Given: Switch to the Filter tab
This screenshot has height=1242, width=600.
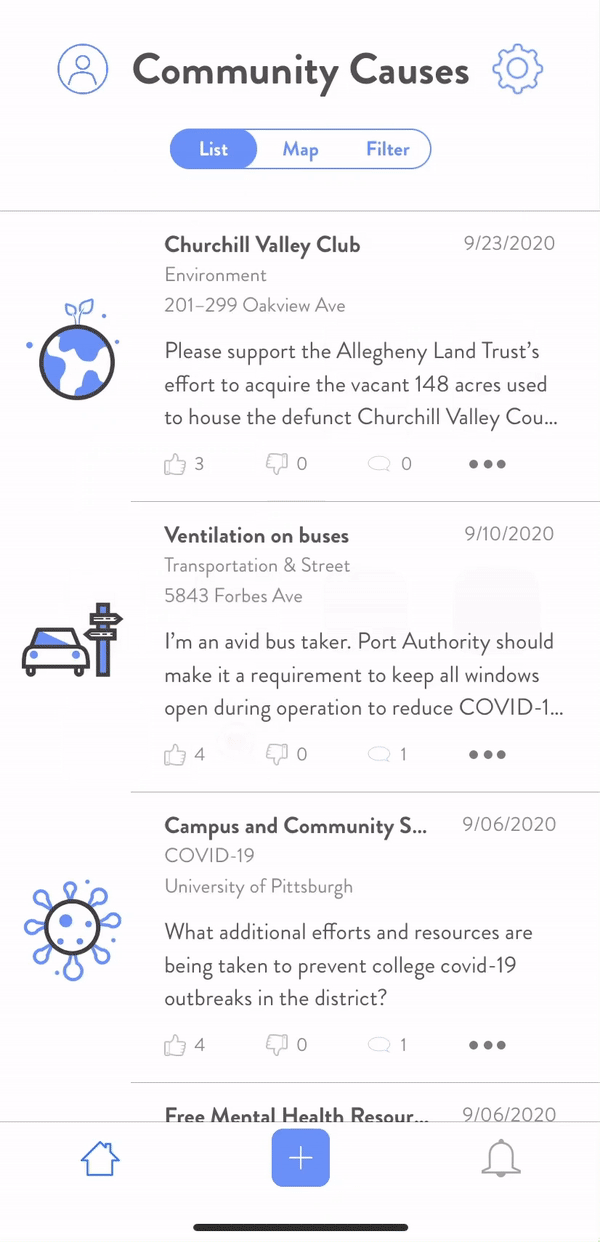Looking at the screenshot, I should (388, 149).
